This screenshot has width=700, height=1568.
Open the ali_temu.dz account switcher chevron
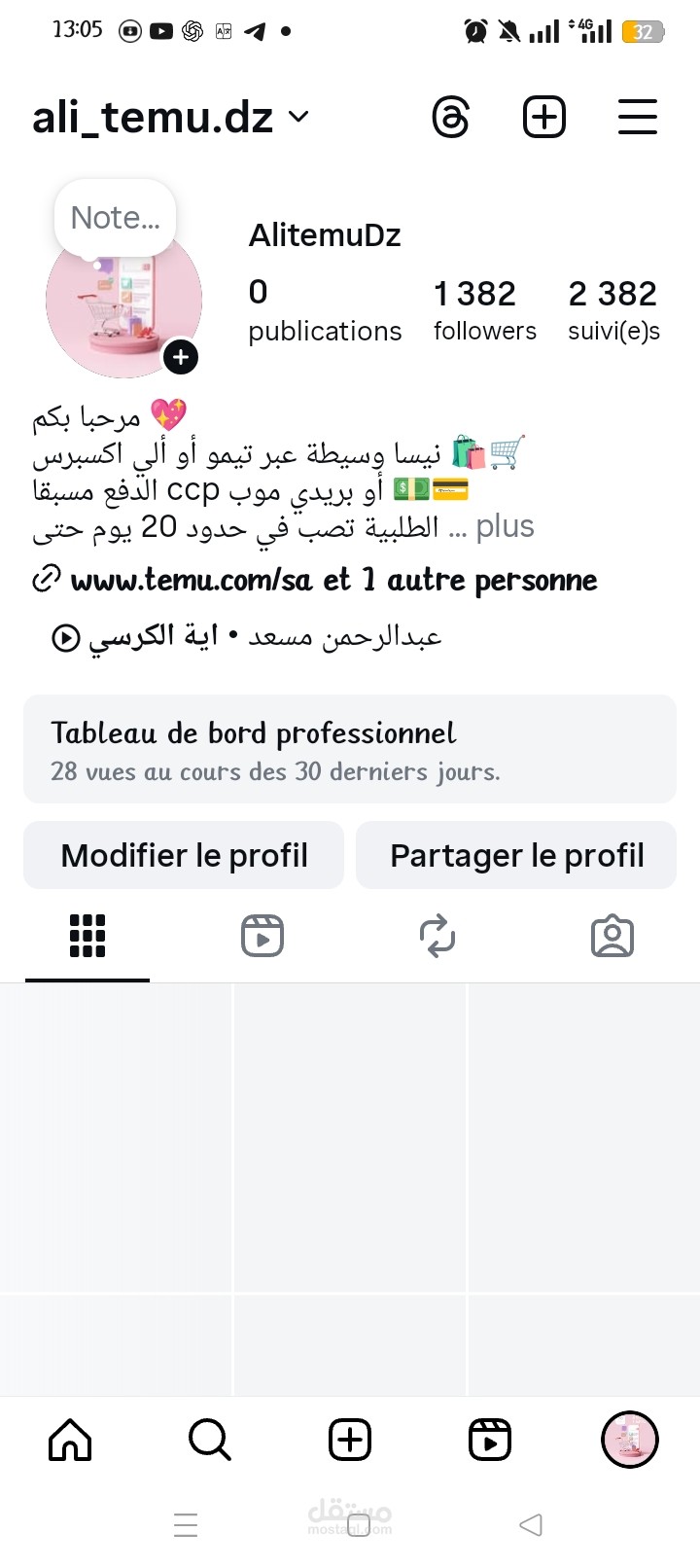pyautogui.click(x=297, y=117)
